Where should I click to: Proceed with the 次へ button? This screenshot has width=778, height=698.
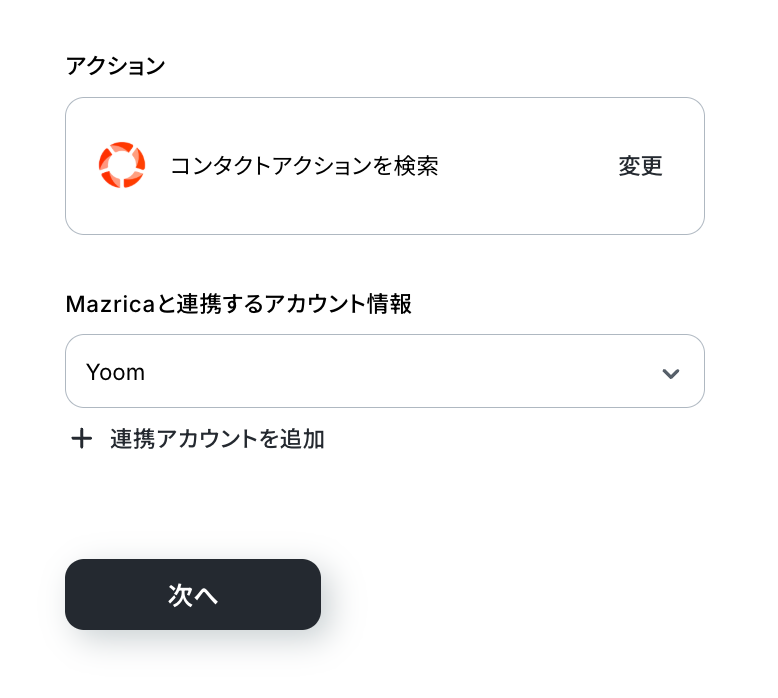coord(193,595)
